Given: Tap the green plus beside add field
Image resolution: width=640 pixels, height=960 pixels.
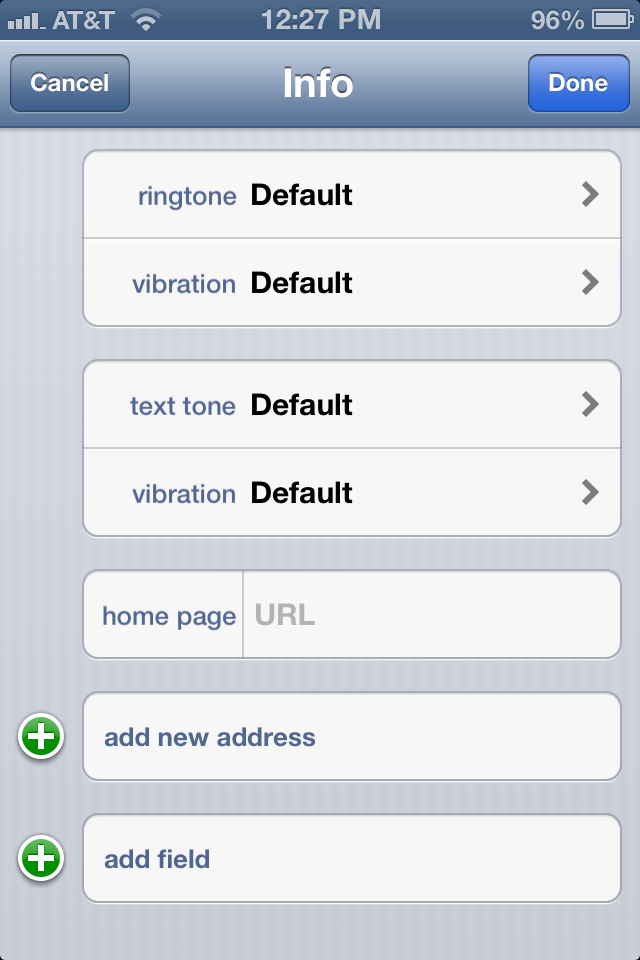Looking at the screenshot, I should coord(41,859).
